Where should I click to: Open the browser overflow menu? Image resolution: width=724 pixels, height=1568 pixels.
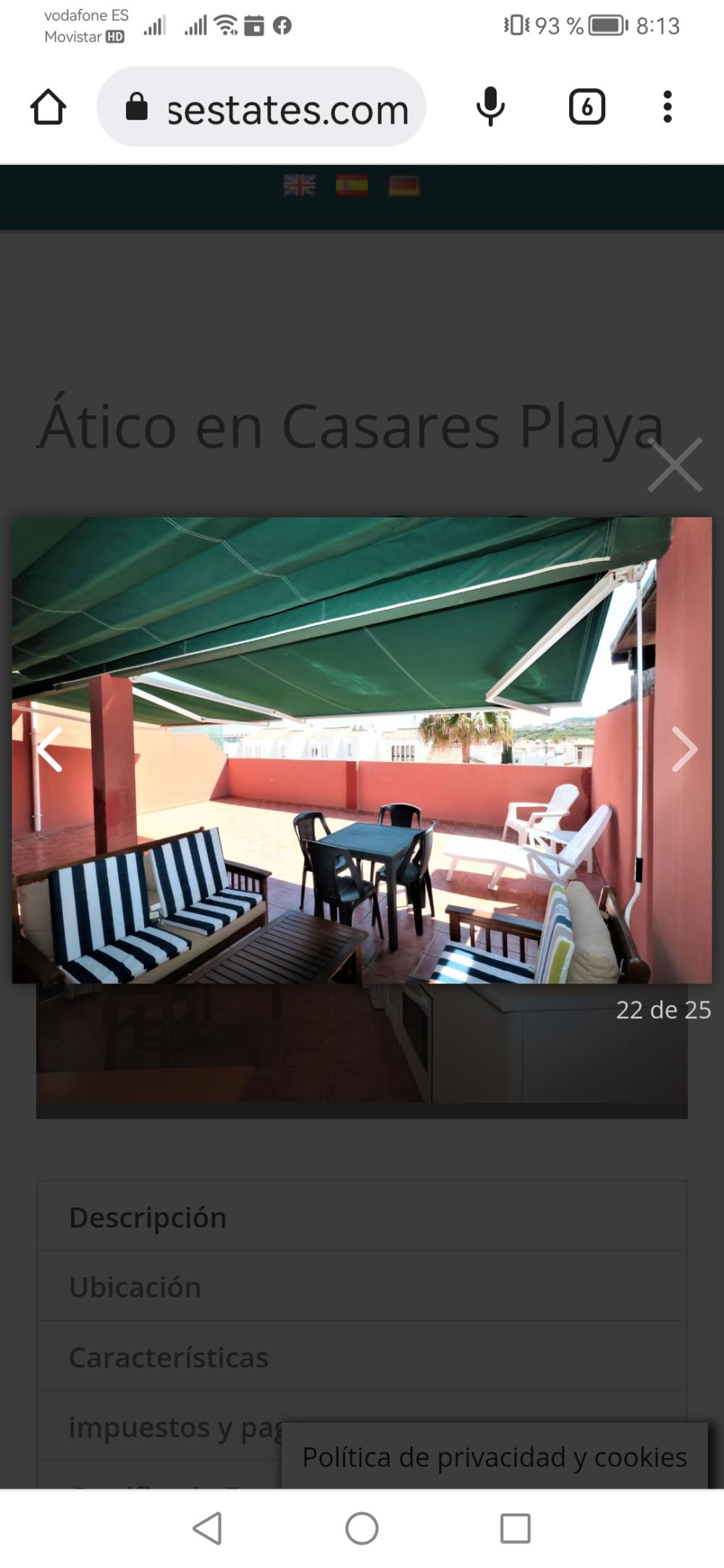668,107
